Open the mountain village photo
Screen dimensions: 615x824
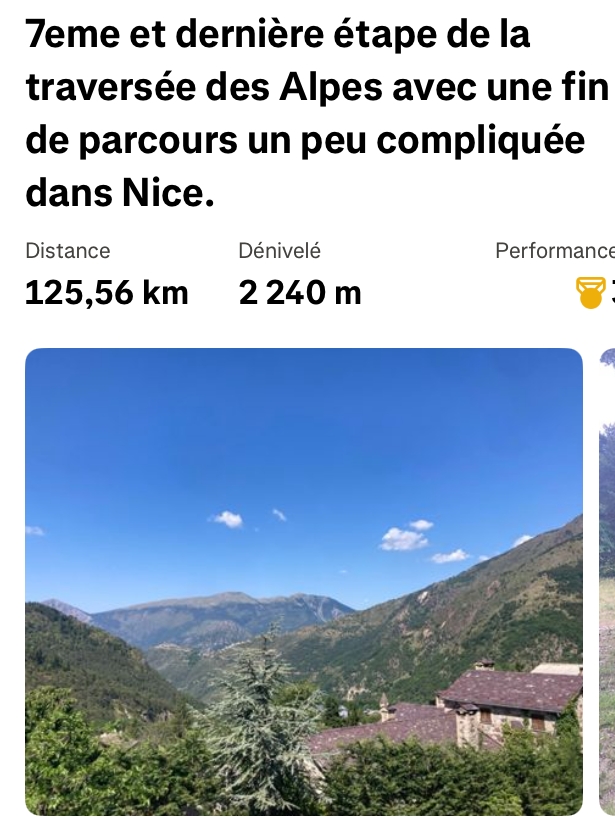point(303,580)
